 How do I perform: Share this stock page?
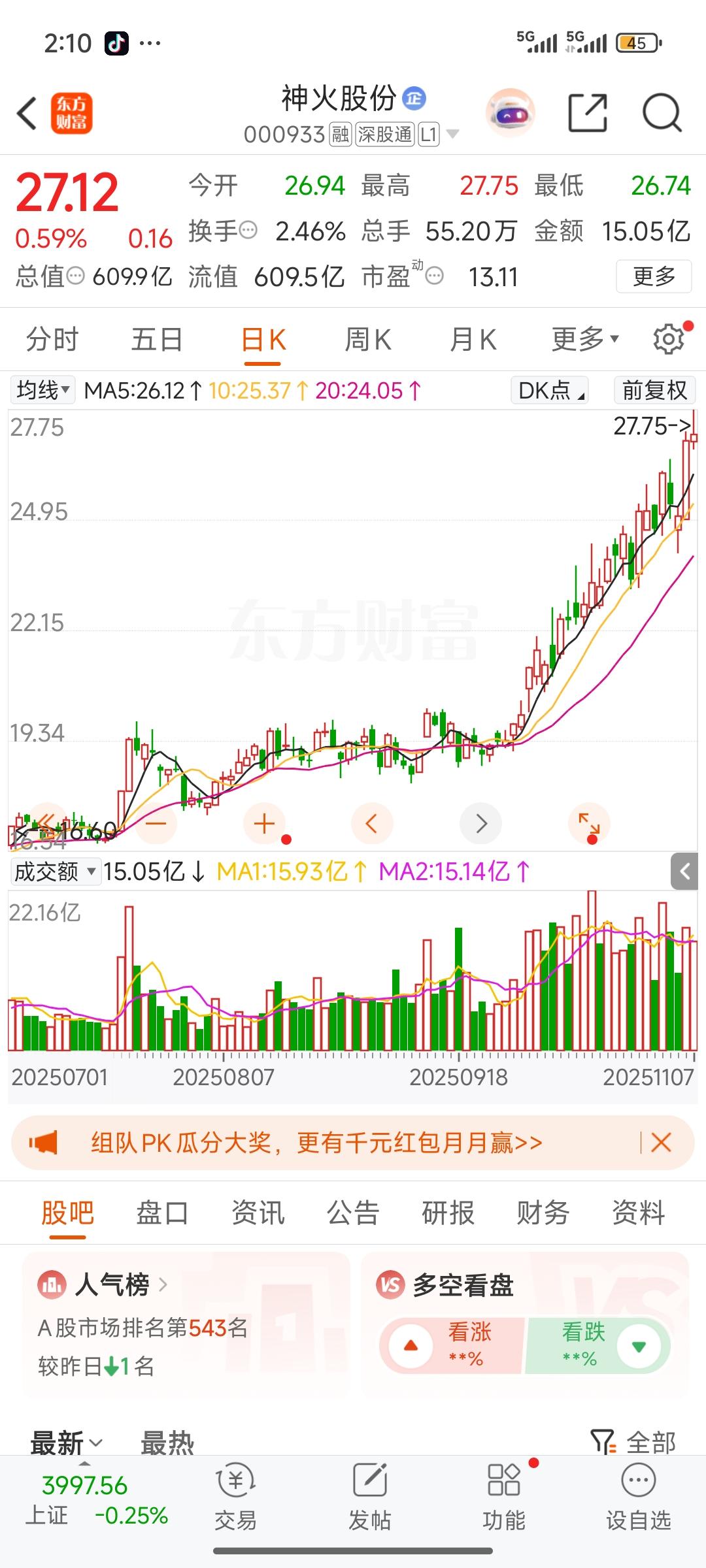pyautogui.click(x=587, y=114)
